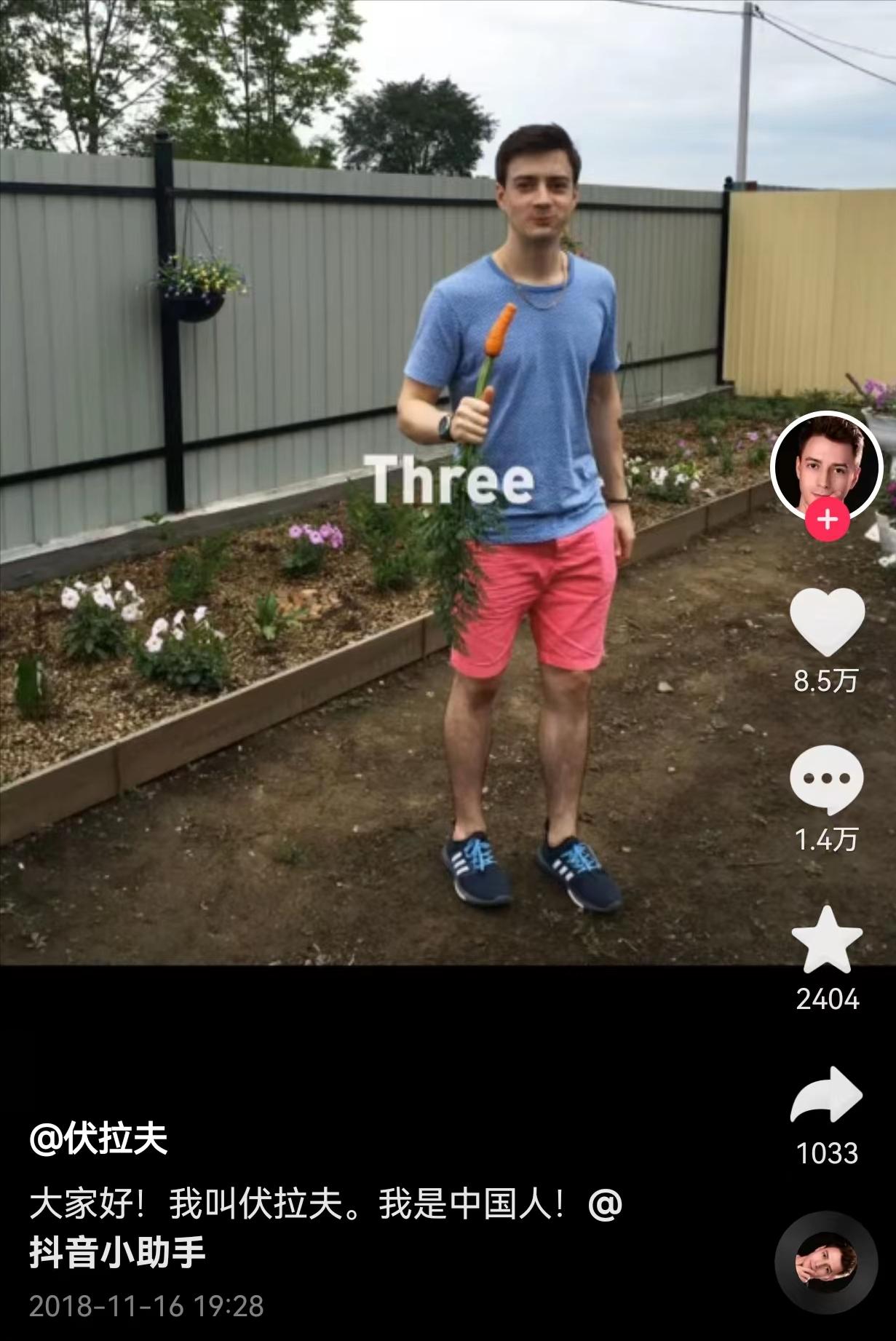This screenshot has height=1341, width=896.
Task: Save the video with the star icon
Action: coord(827,941)
